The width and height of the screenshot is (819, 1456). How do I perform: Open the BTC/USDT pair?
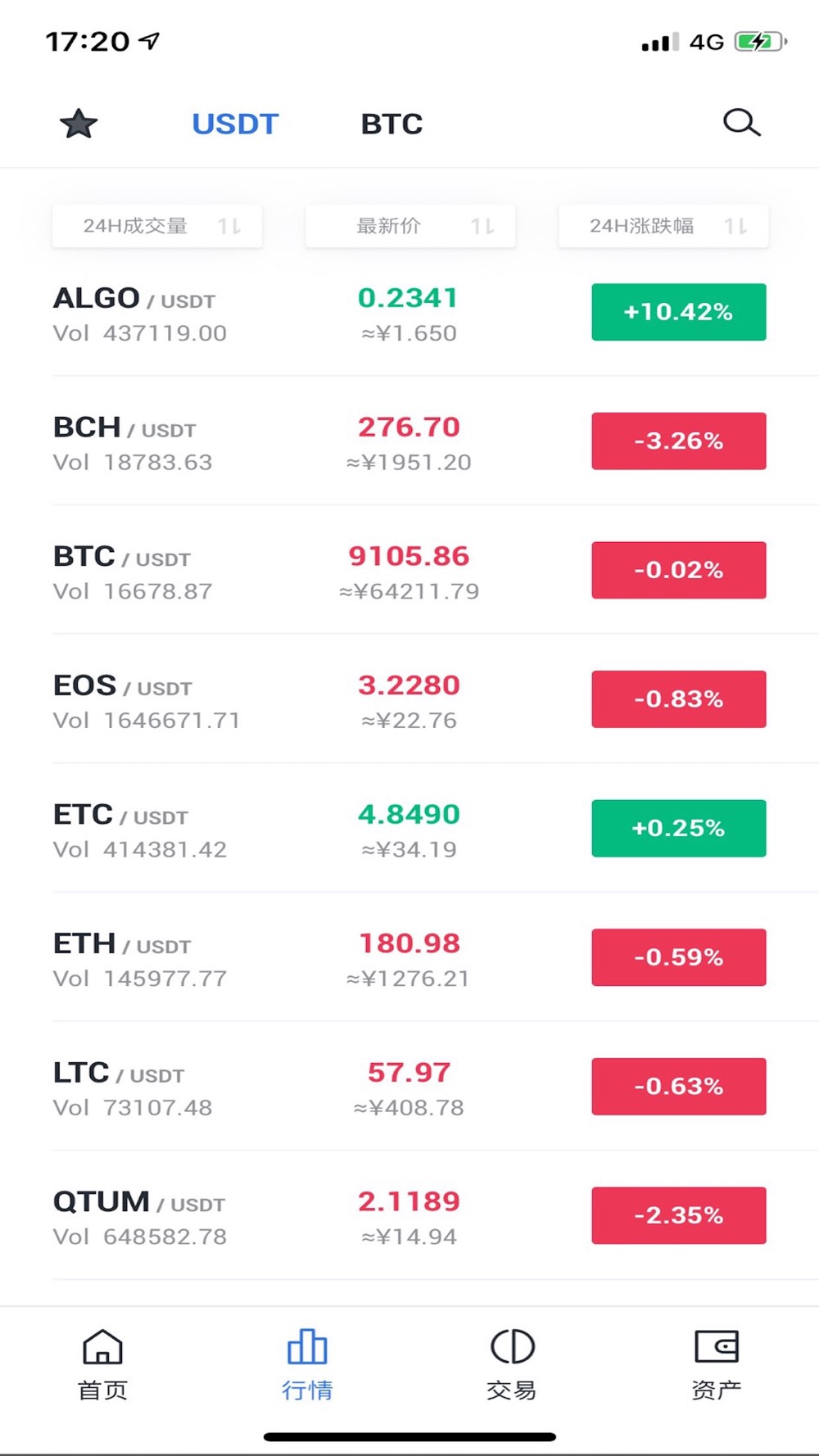click(409, 571)
